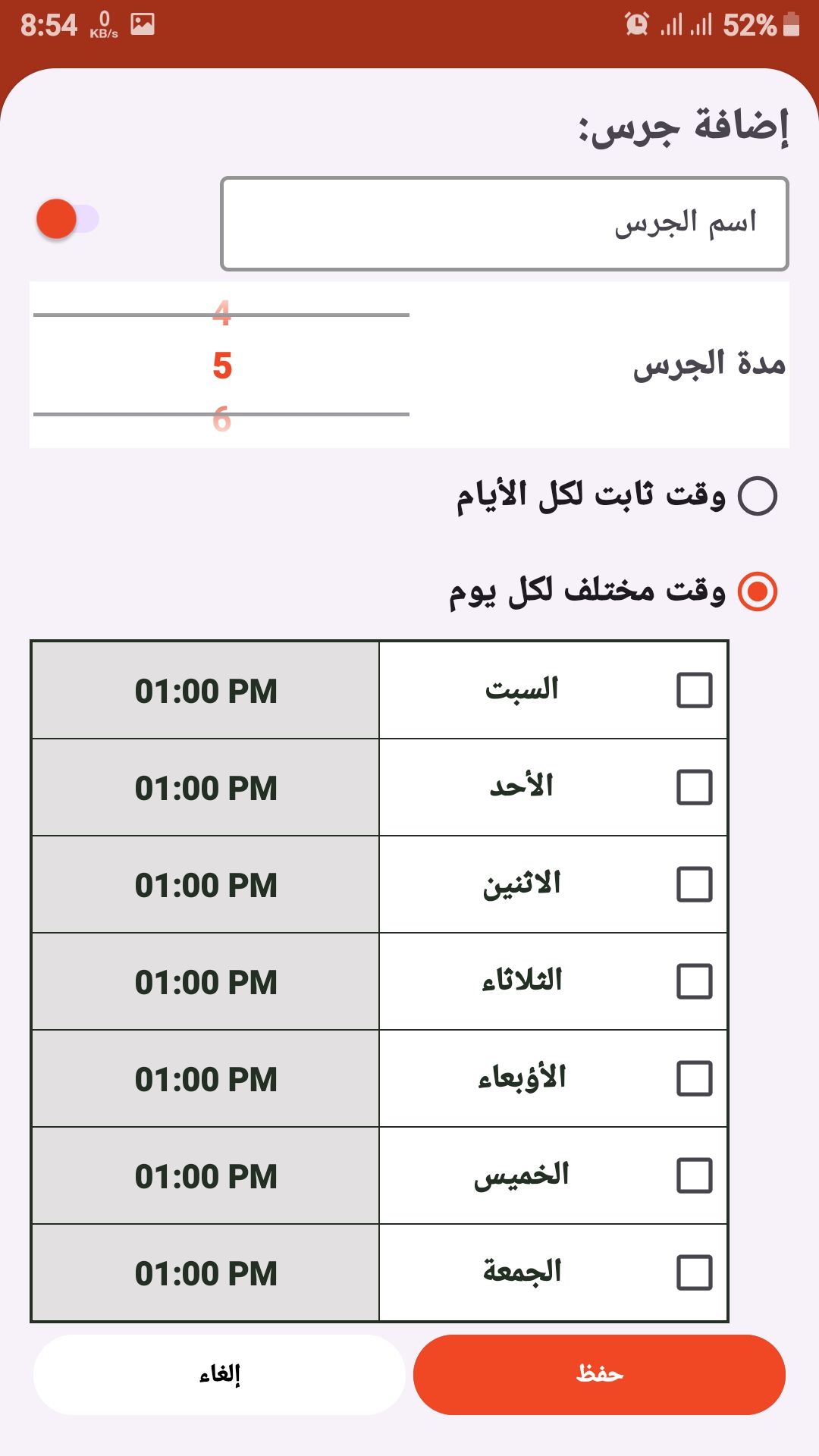The width and height of the screenshot is (819, 1456).
Task: Check the Friday (الجمعة) checkbox
Action: (694, 1272)
